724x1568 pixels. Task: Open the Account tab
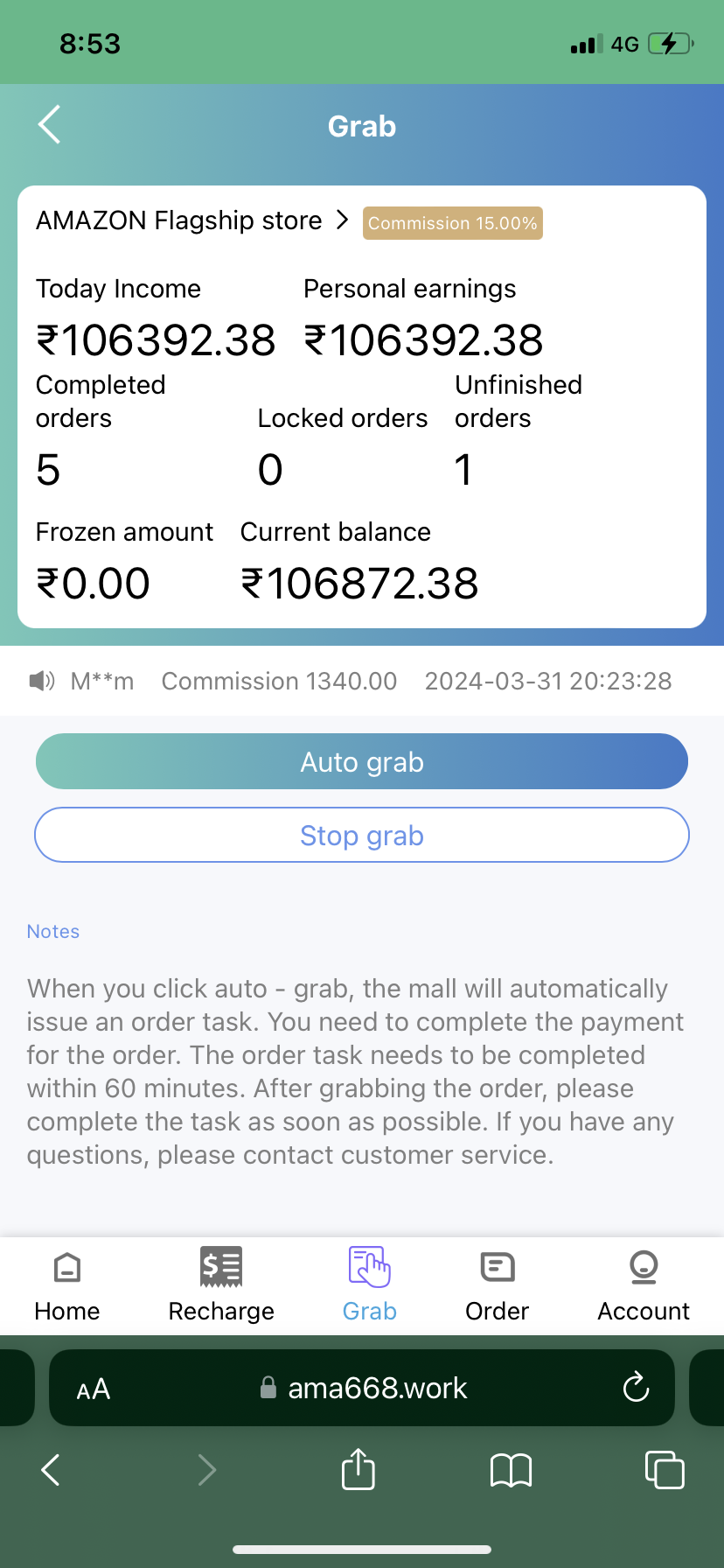(644, 1284)
